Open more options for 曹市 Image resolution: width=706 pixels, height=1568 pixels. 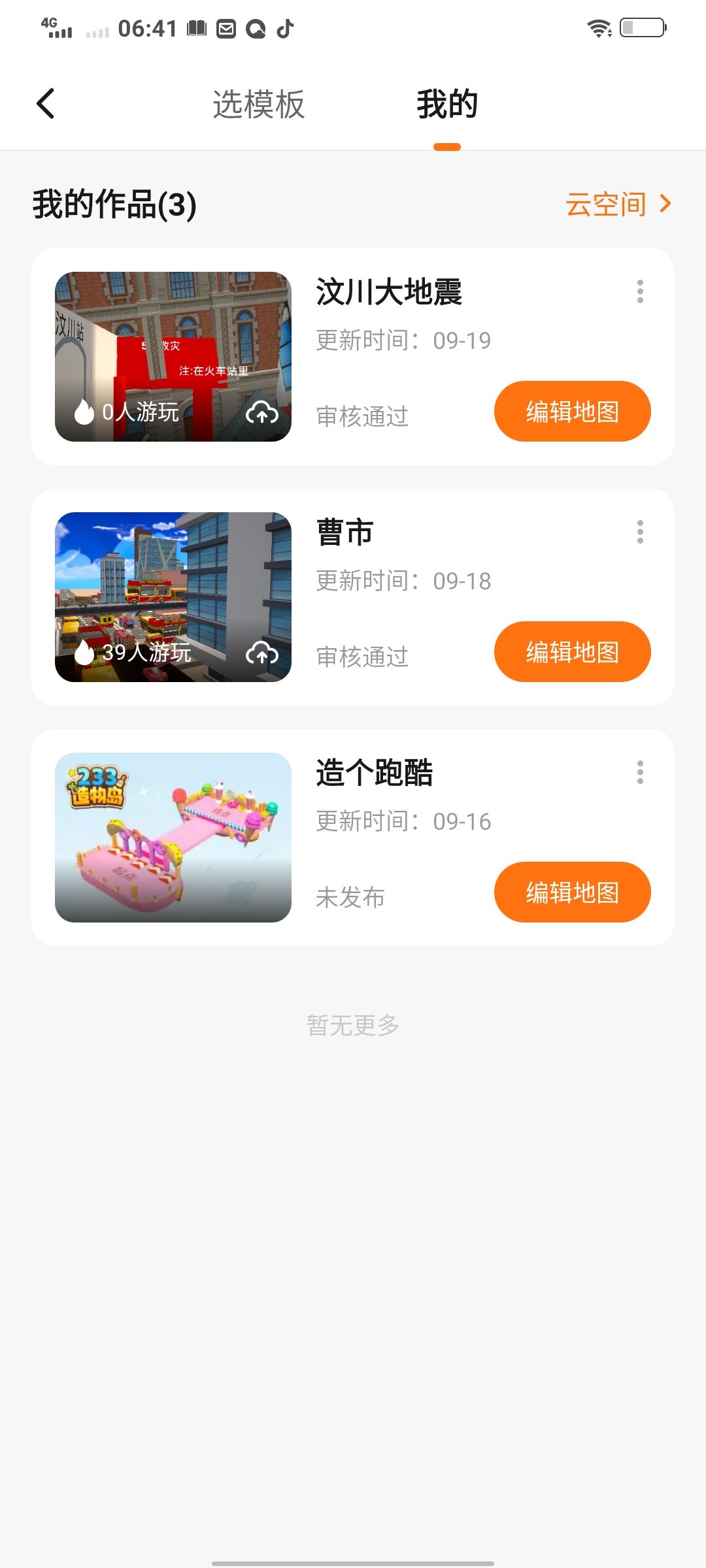640,532
